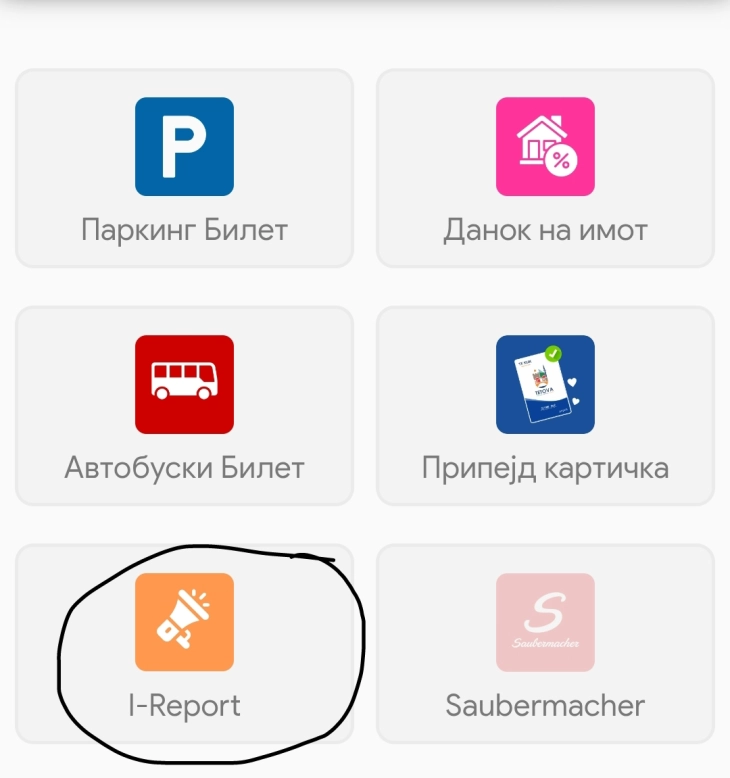Click the Данок на имот label
The height and width of the screenshot is (778, 730).
coord(544,229)
